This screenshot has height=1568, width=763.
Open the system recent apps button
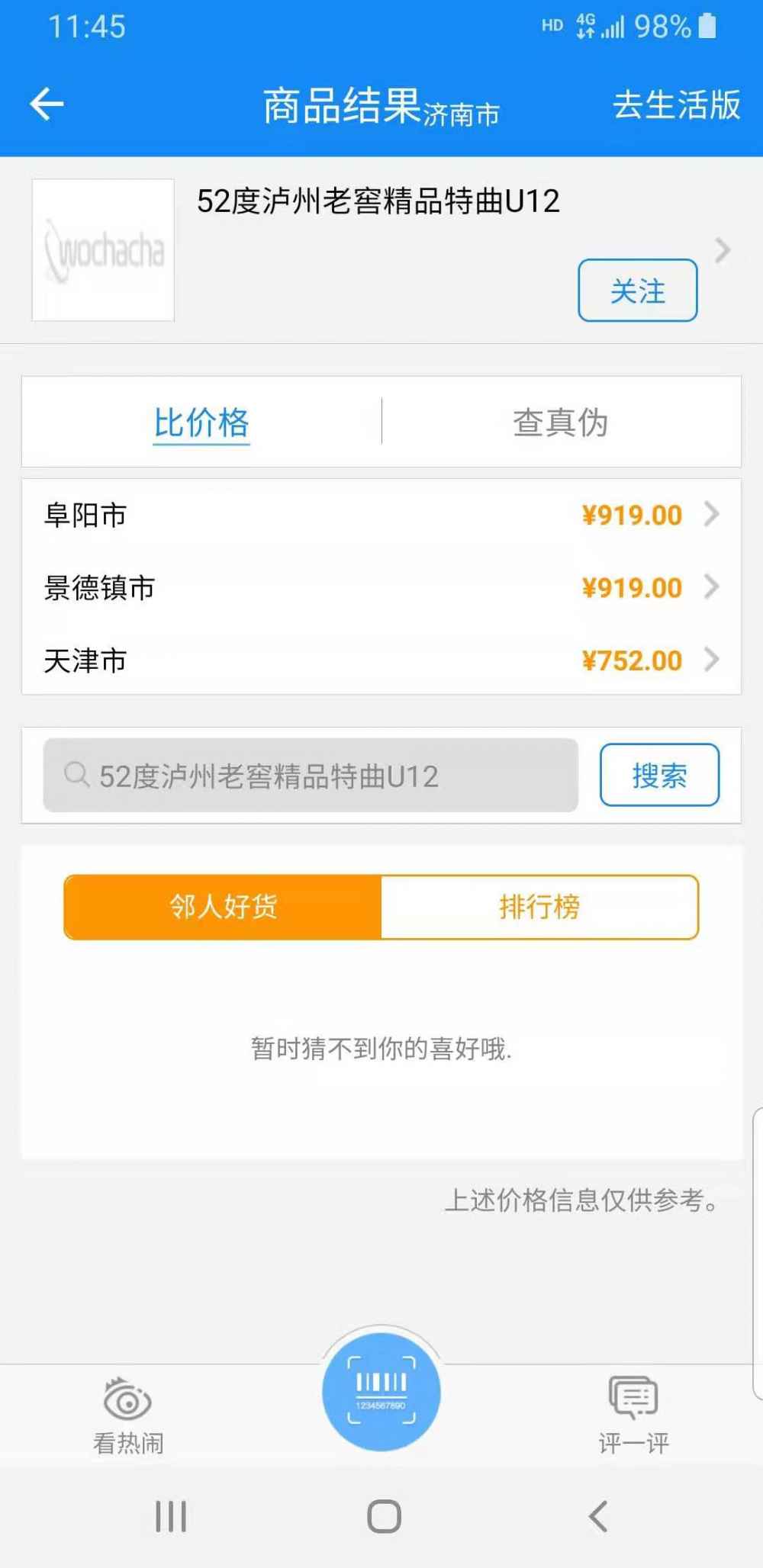171,1516
